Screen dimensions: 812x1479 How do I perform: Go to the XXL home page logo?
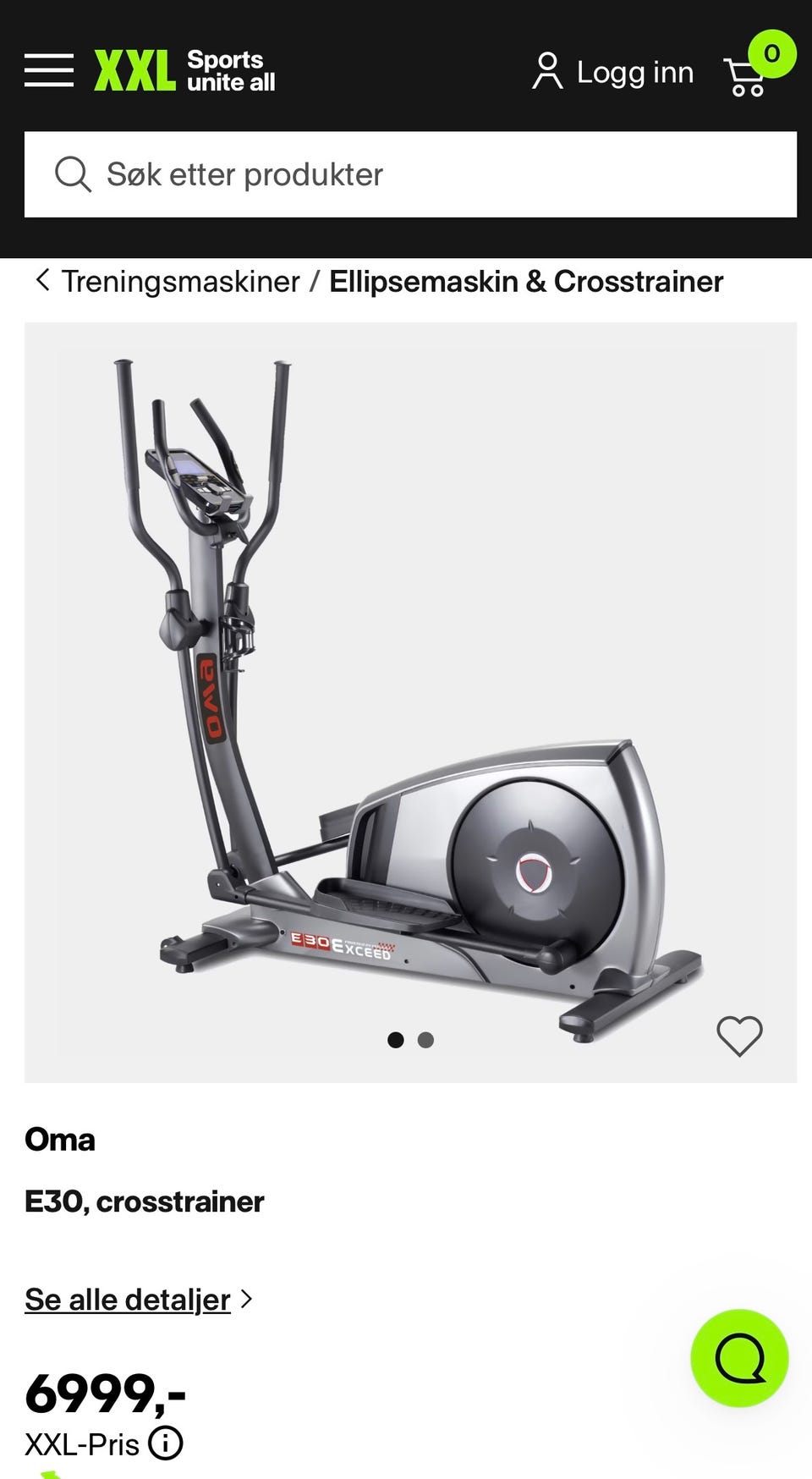184,70
